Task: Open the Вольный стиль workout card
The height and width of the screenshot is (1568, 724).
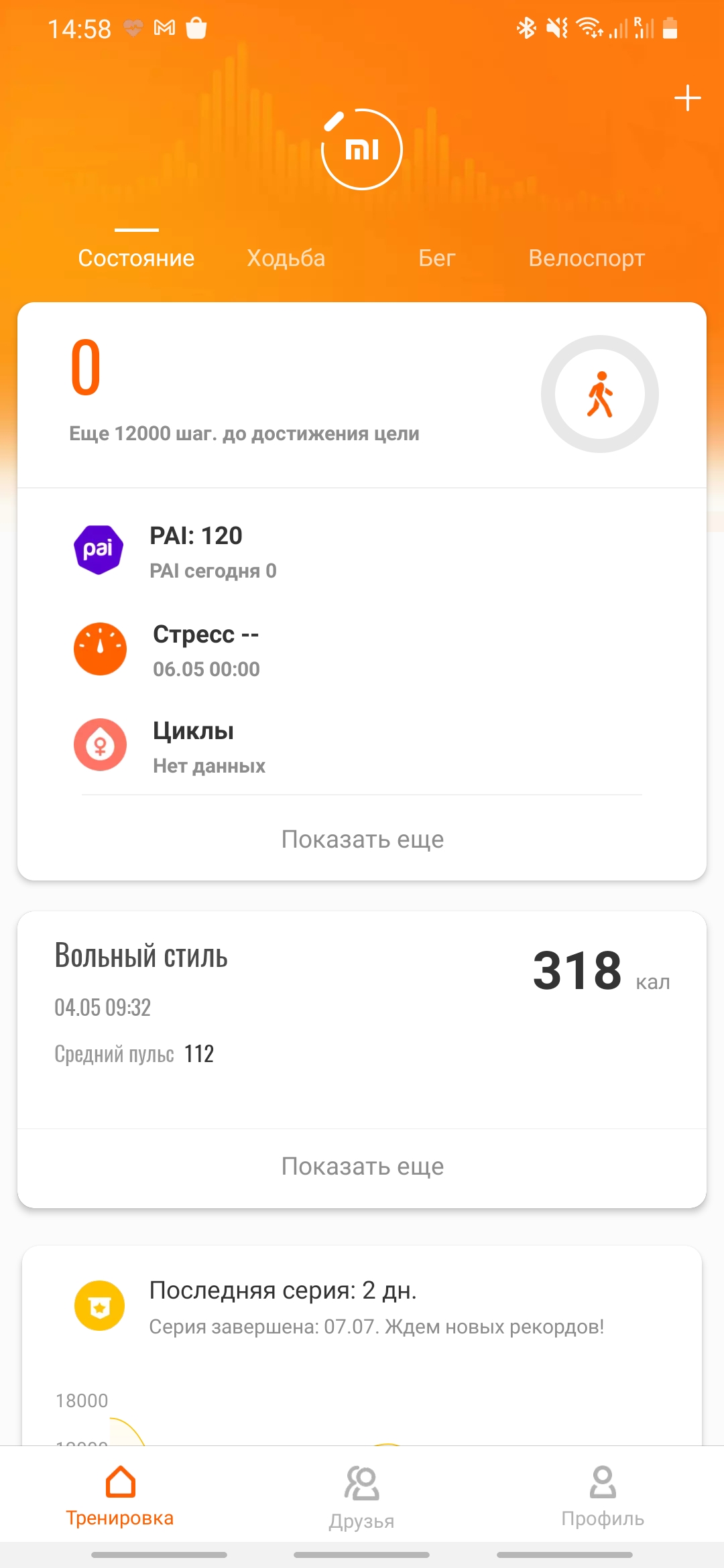Action: click(362, 1005)
